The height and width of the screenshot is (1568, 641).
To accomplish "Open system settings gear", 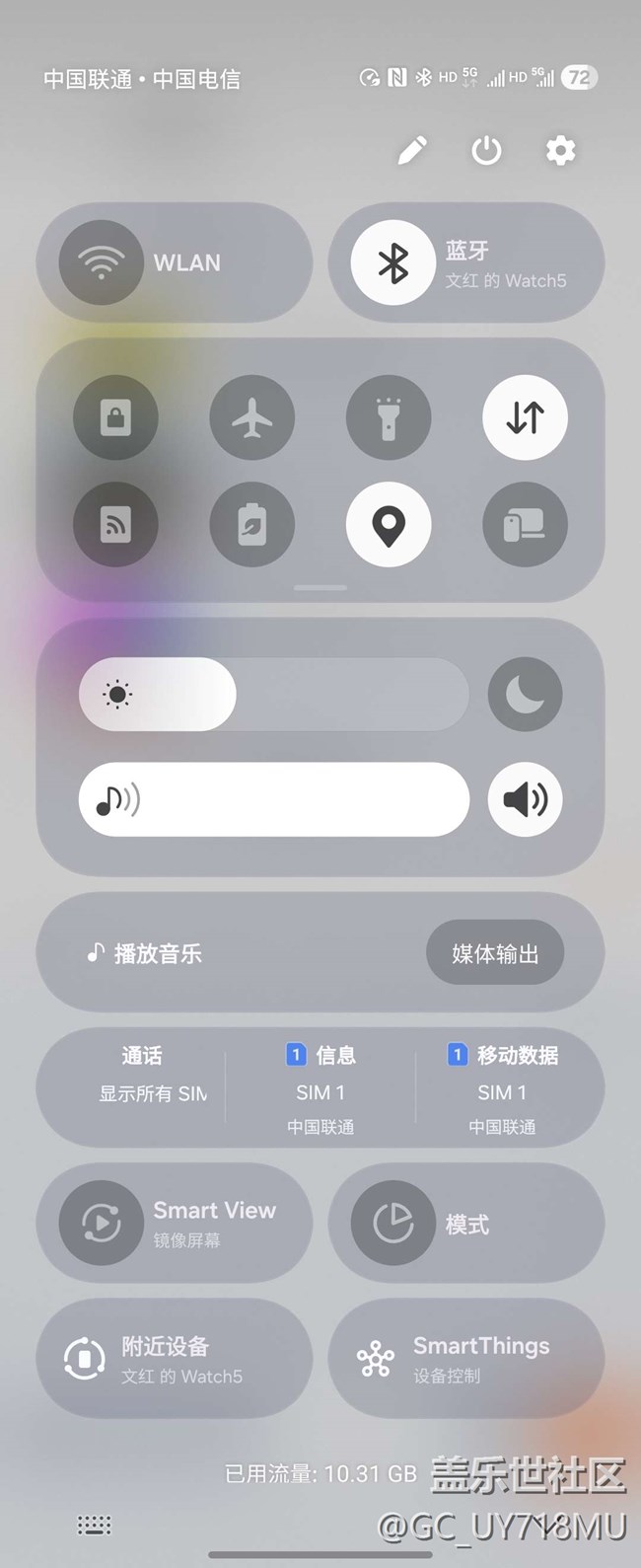I will (x=560, y=151).
